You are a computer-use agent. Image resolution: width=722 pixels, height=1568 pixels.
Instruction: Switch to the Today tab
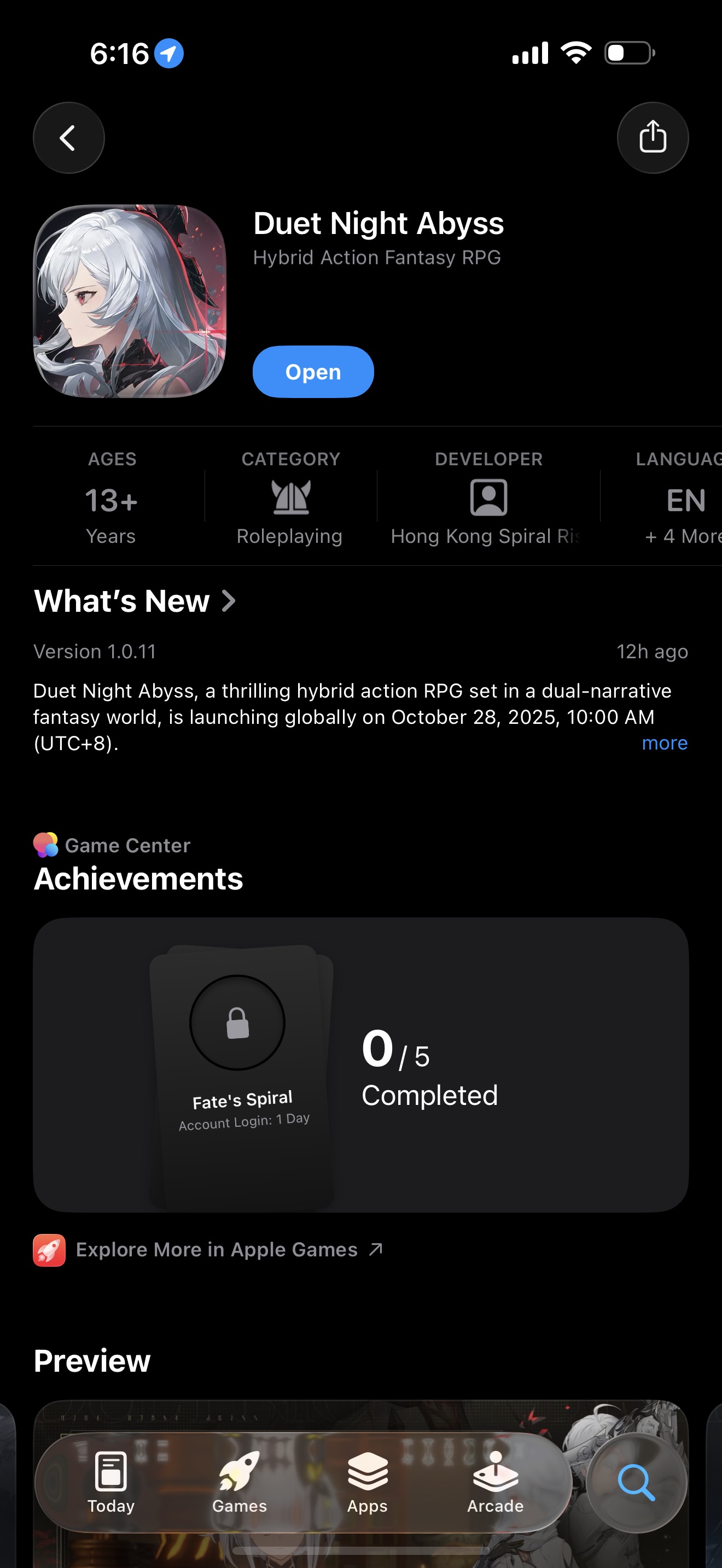[111, 1482]
